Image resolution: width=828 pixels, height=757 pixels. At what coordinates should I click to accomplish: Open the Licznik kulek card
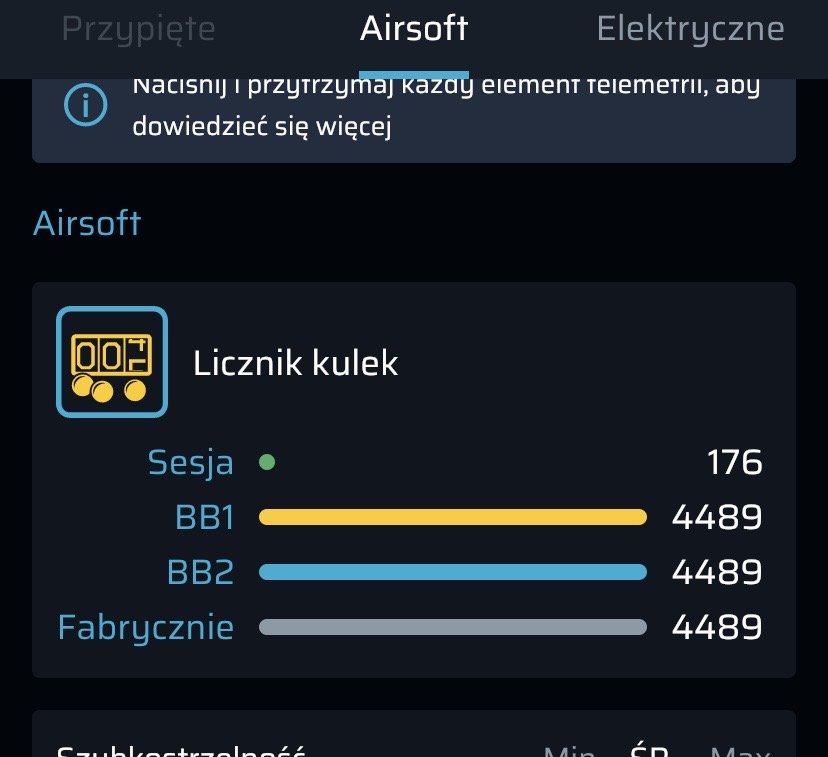click(x=295, y=362)
